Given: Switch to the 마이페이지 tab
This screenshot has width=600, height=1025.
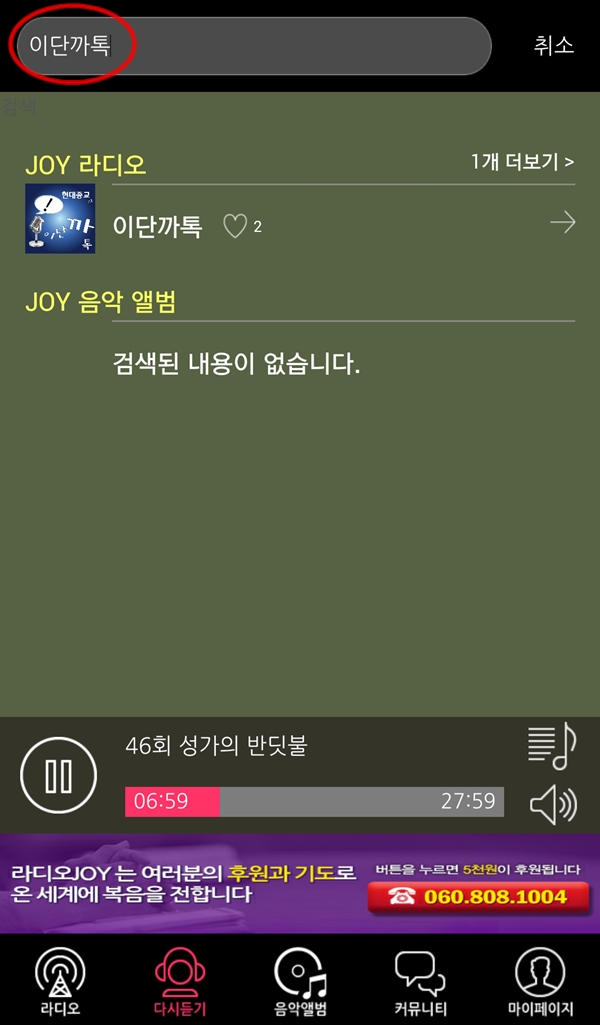Looking at the screenshot, I should (x=540, y=980).
